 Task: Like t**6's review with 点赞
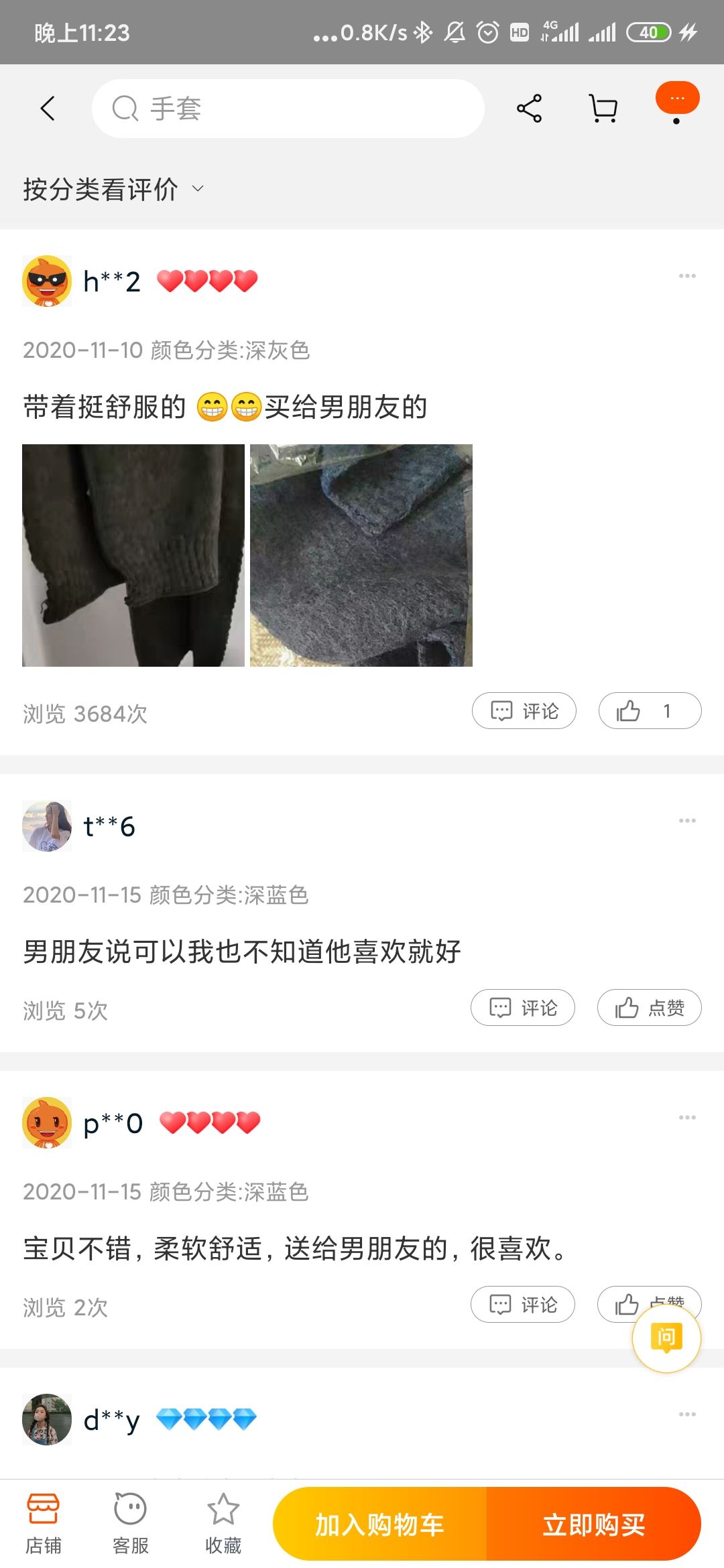coord(649,1008)
